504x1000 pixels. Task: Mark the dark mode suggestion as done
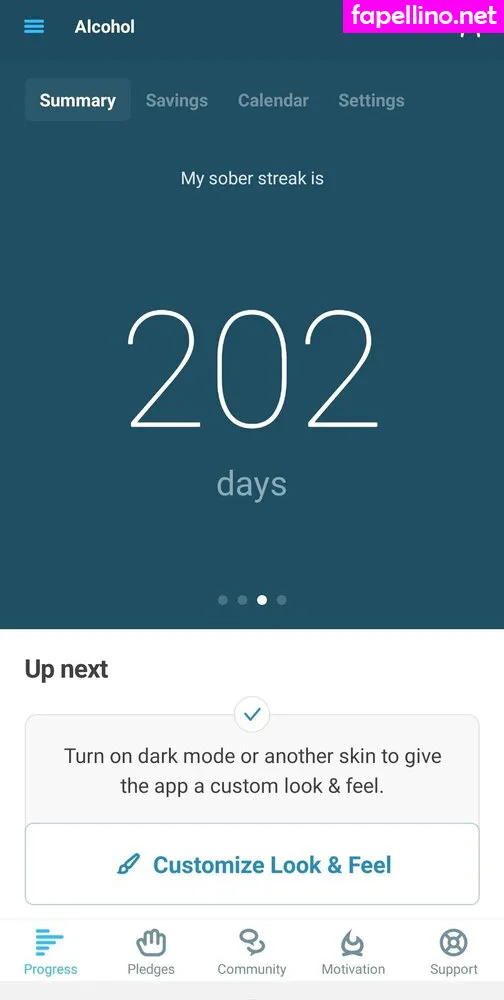(252, 715)
